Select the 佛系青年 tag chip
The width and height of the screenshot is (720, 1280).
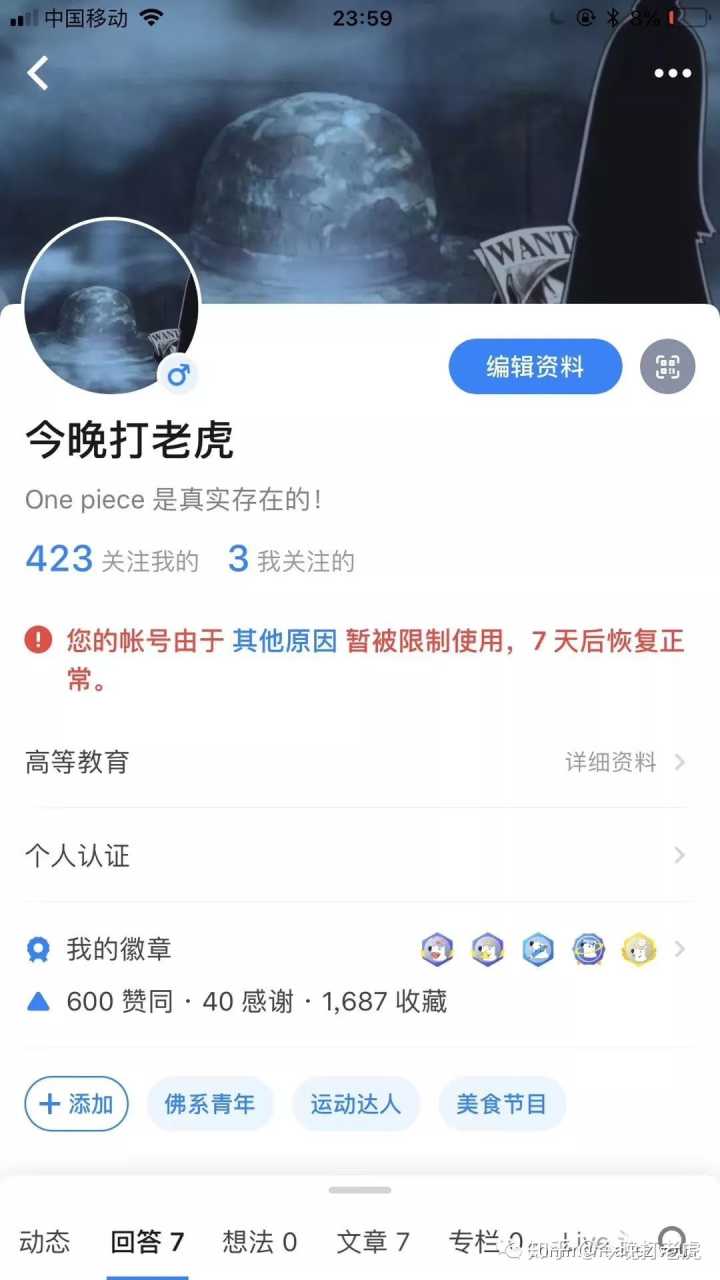[x=210, y=1104]
